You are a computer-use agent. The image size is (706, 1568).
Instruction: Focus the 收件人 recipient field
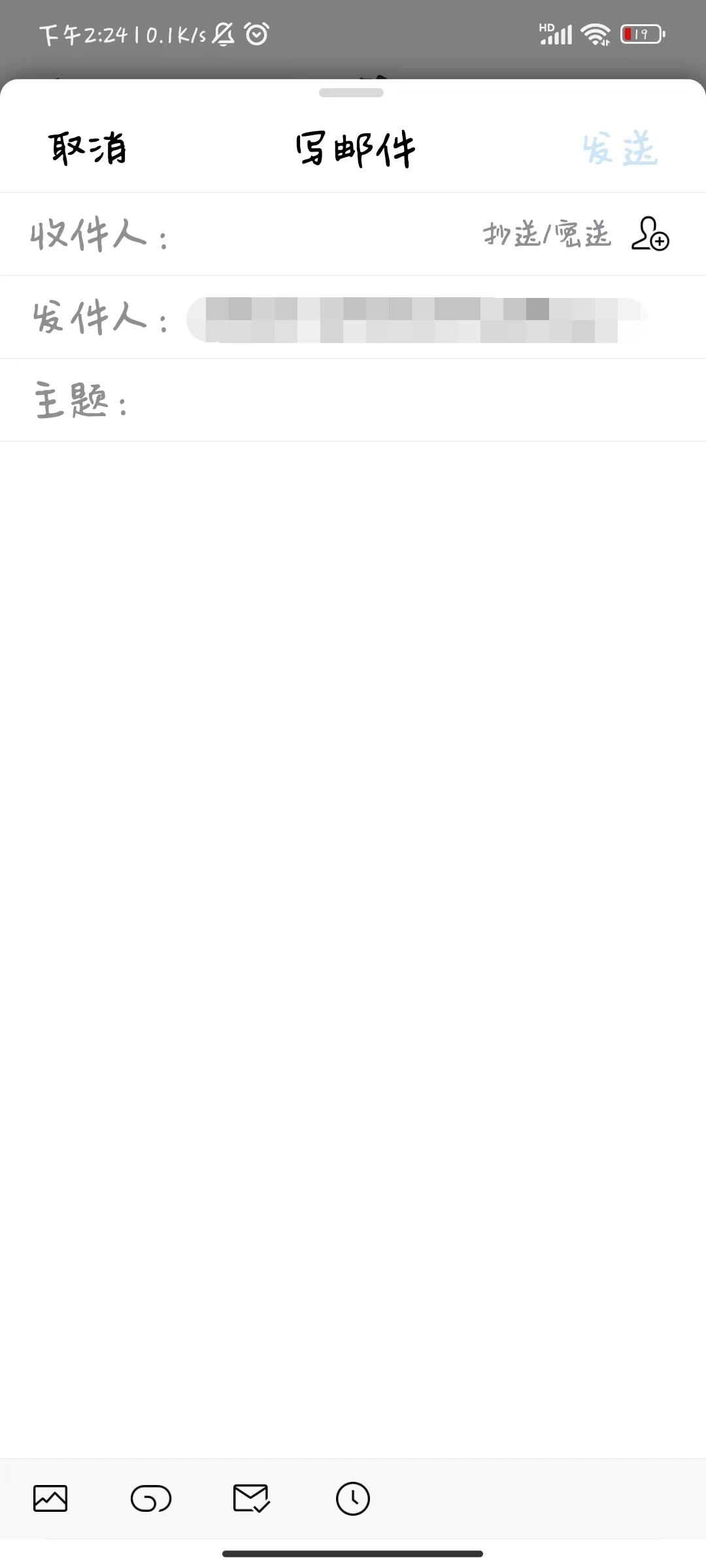(x=320, y=234)
